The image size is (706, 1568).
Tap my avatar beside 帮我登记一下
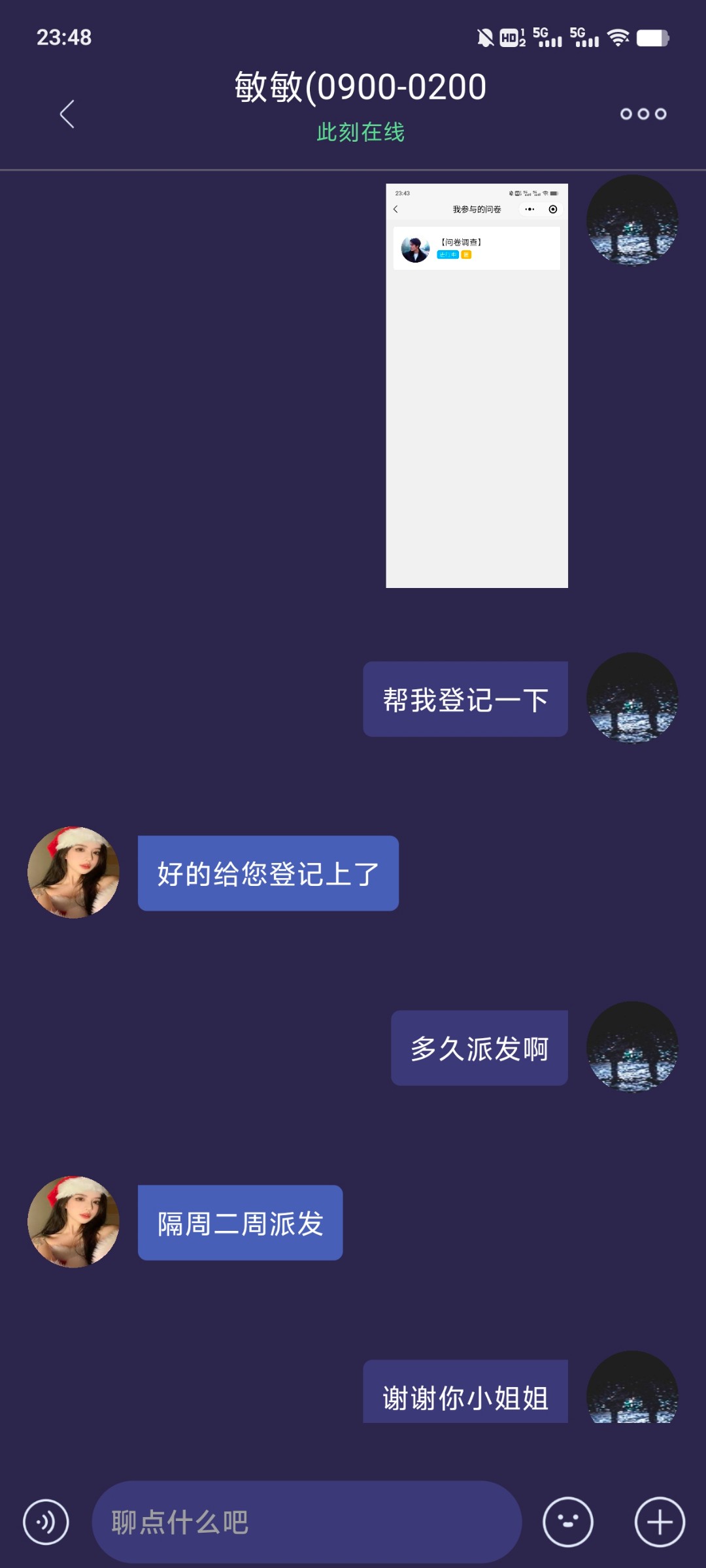coord(632,698)
